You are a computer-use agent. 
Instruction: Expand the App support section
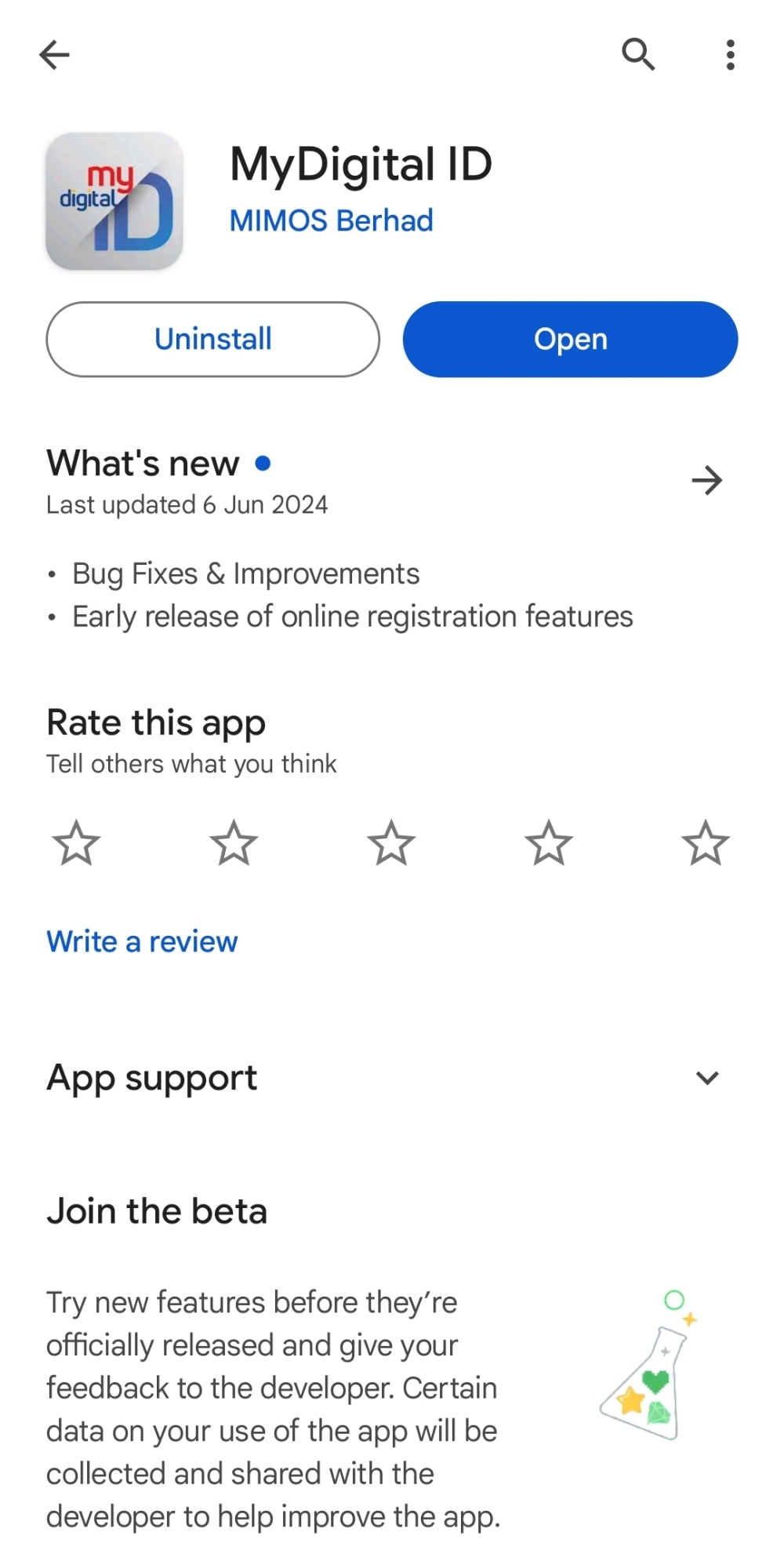point(706,1078)
